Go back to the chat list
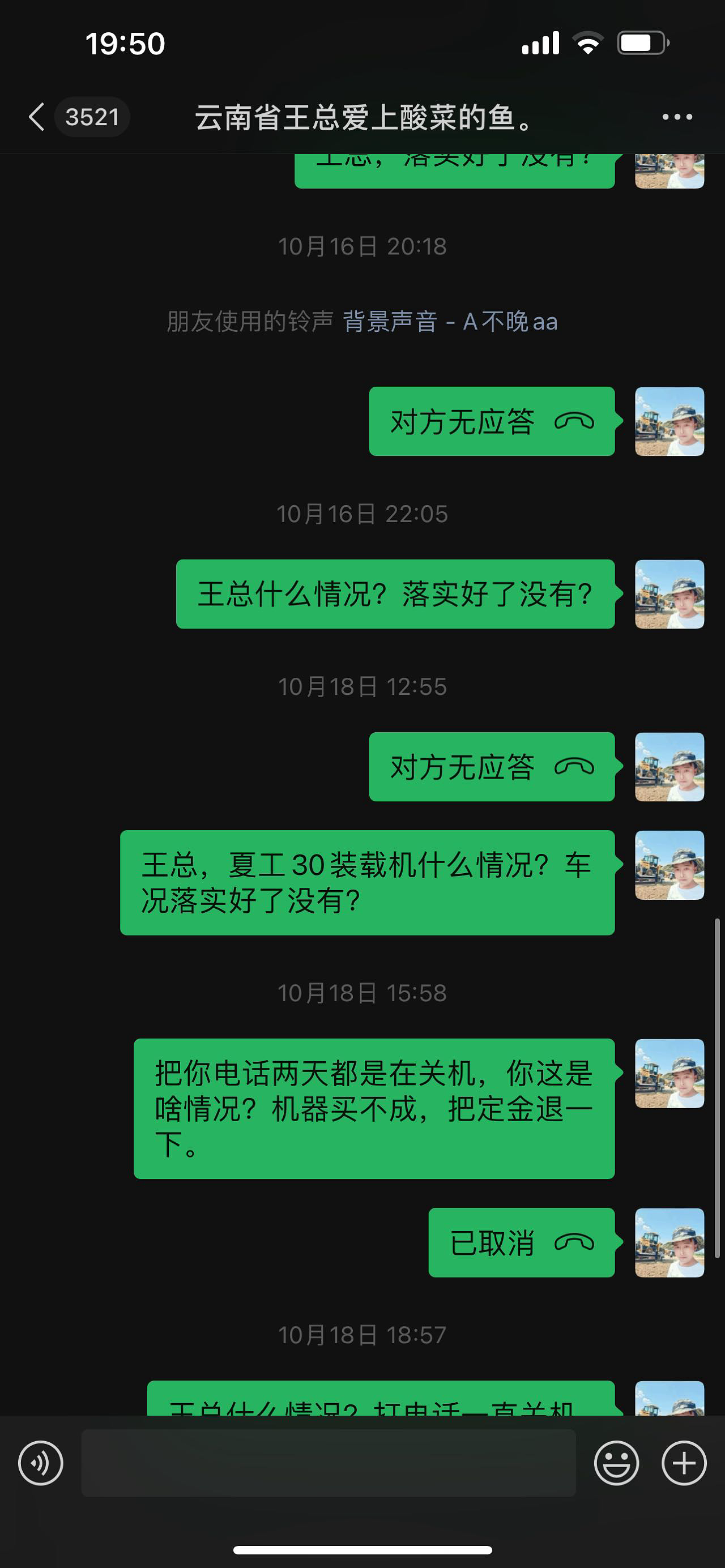 click(x=37, y=117)
